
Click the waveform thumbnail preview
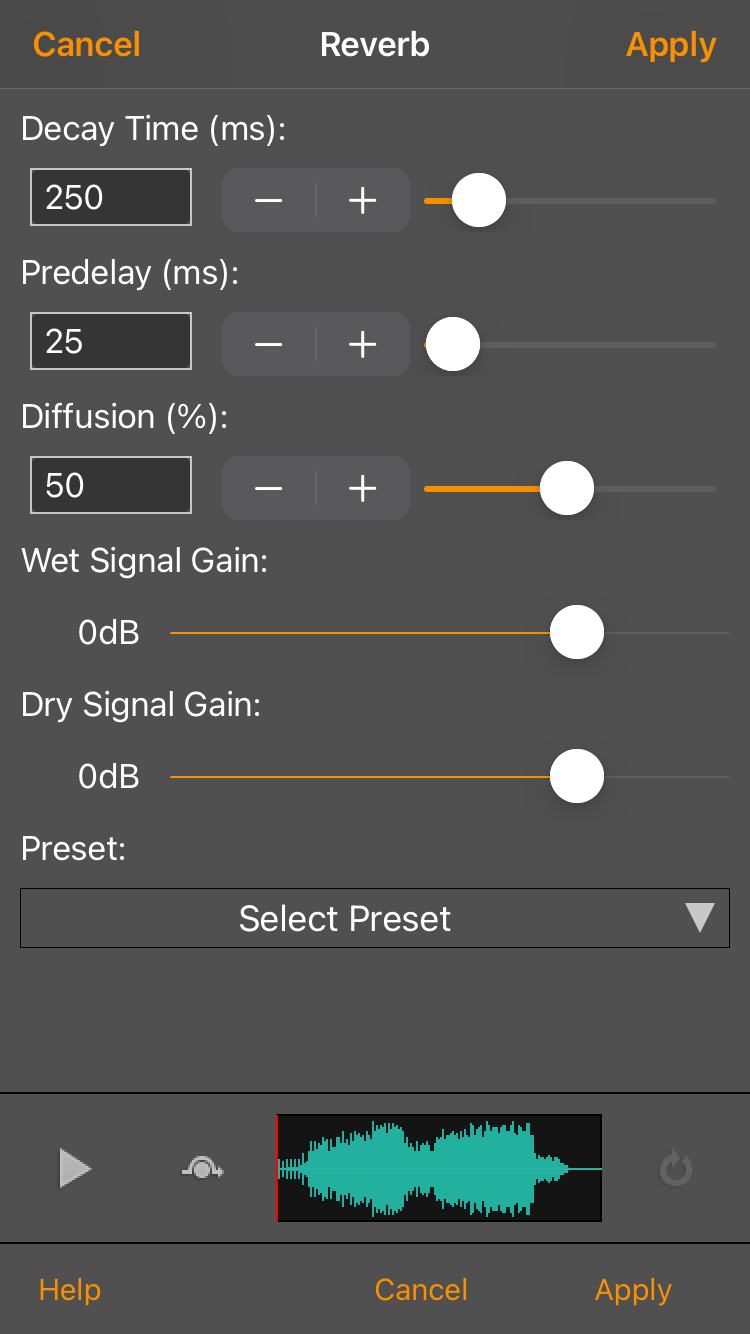(437, 1168)
